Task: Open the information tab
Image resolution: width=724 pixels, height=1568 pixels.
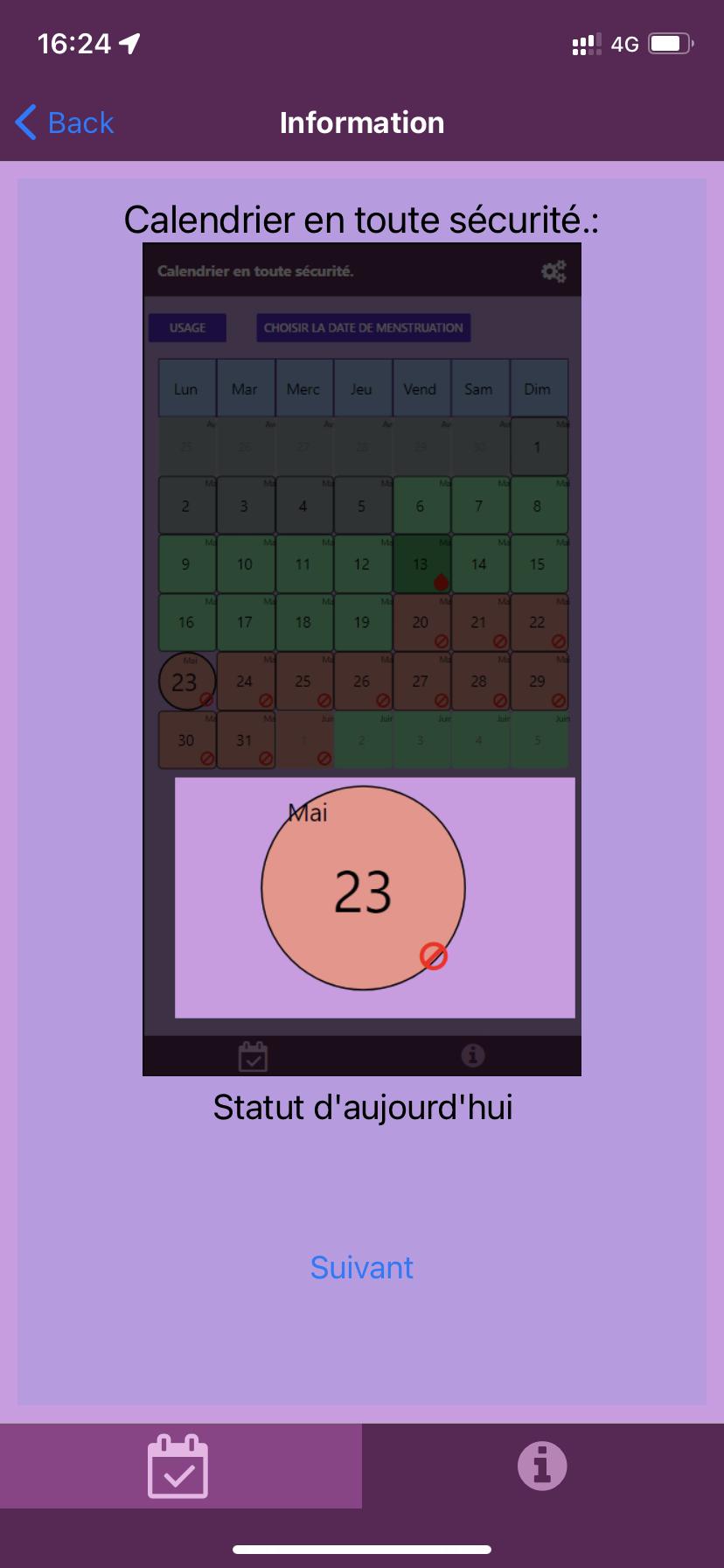Action: click(x=542, y=1466)
